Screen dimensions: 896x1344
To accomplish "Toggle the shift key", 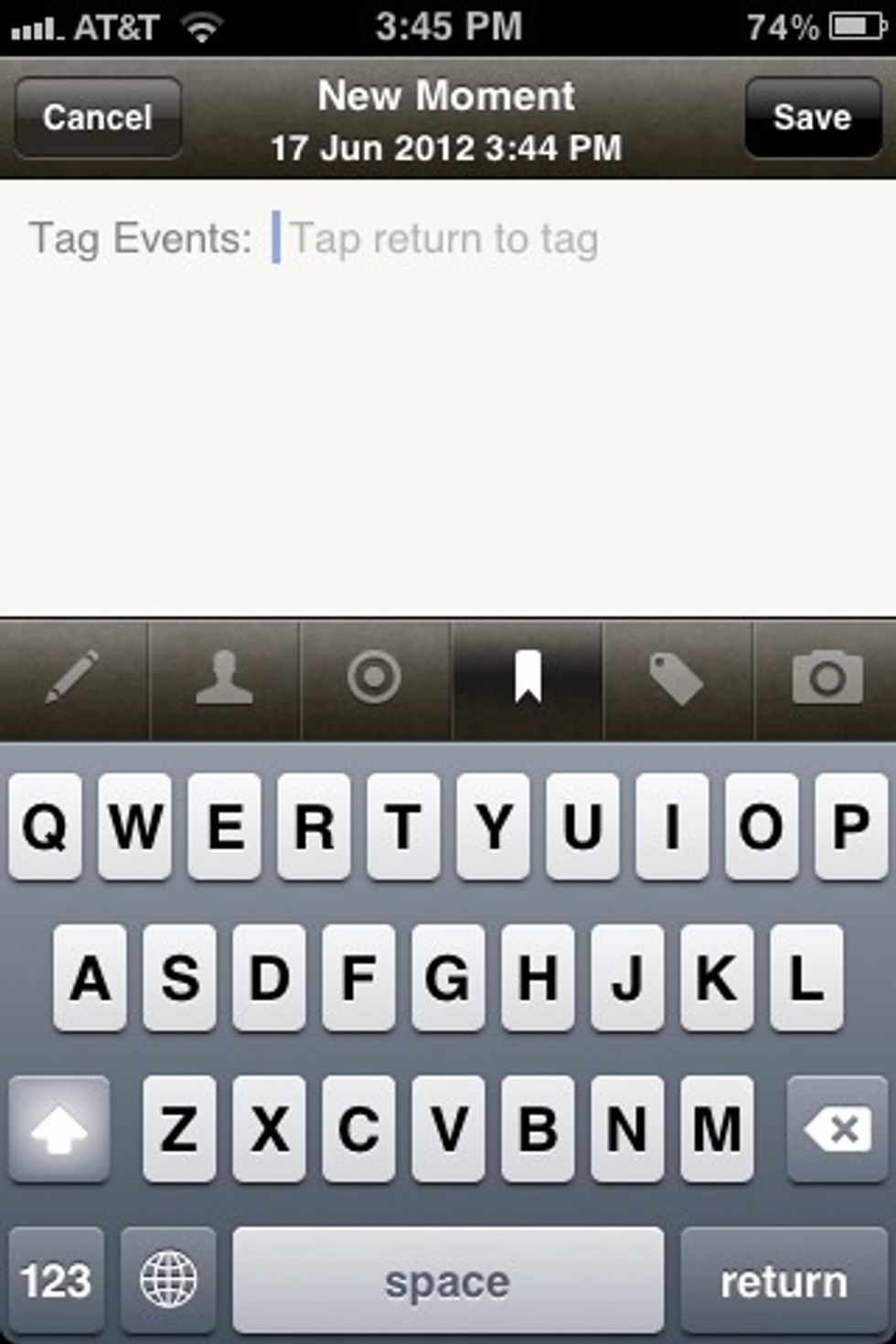I will (59, 1129).
